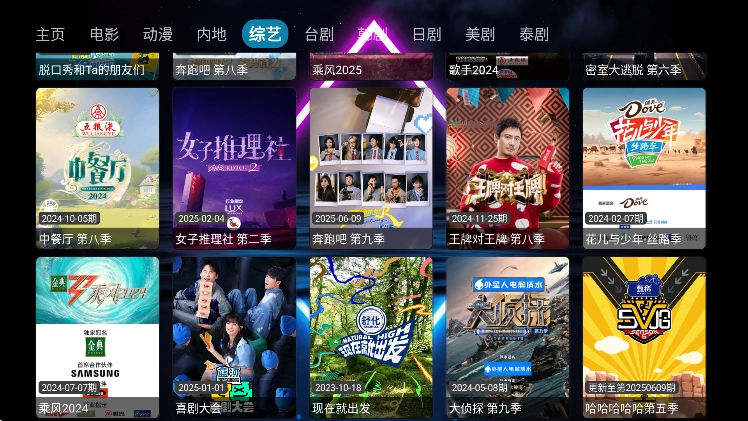Open 乘风2024 show card

97,335
